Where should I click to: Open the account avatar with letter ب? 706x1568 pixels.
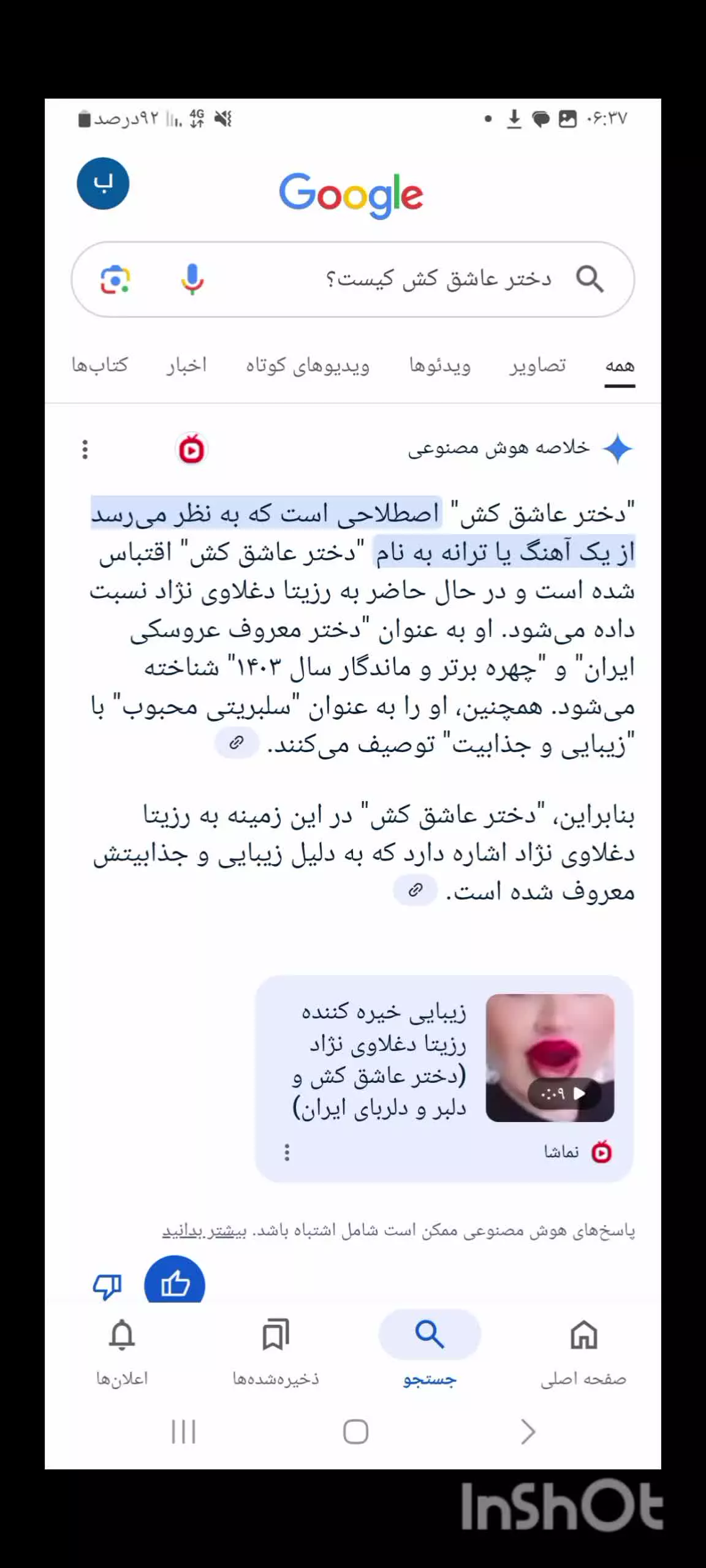(x=103, y=184)
